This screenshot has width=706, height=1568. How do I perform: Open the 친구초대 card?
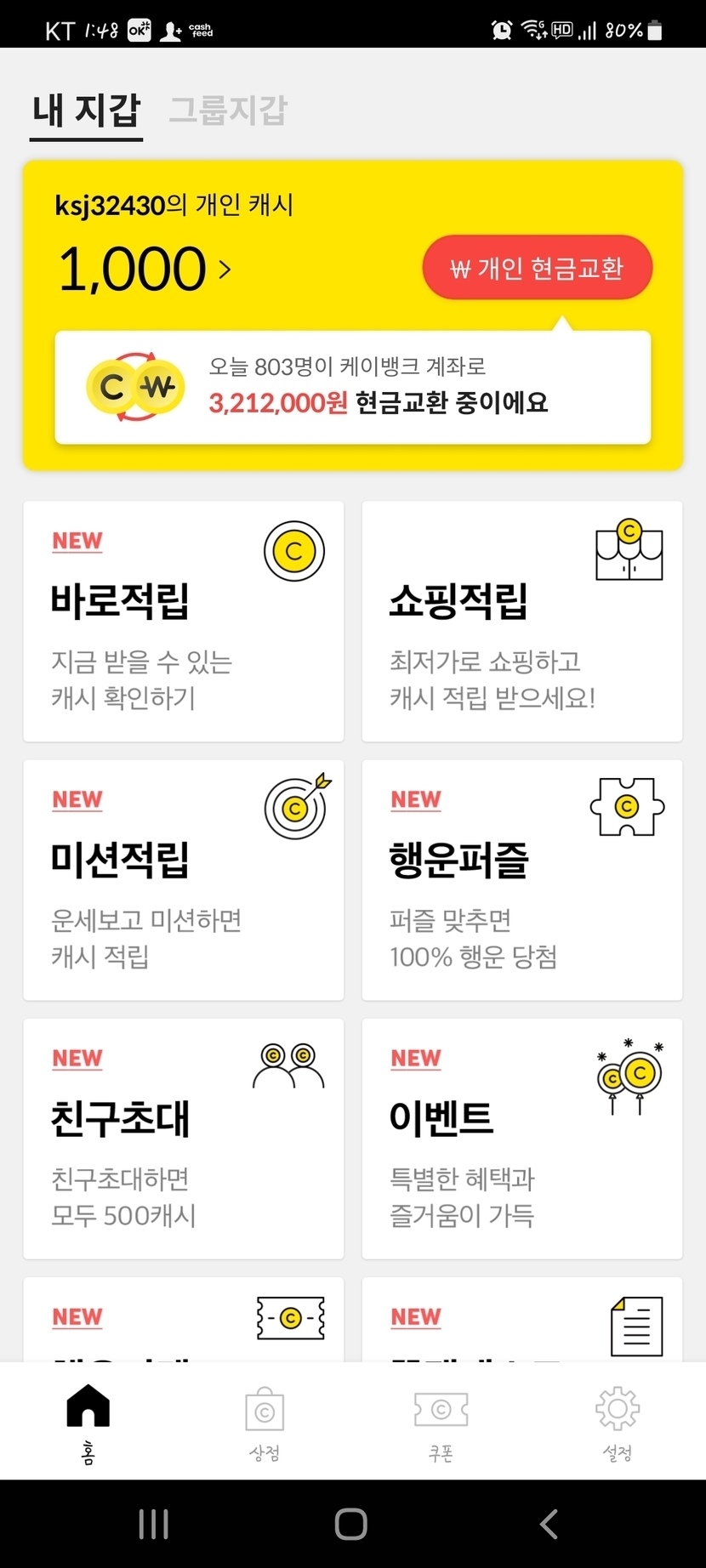pyautogui.click(x=184, y=1138)
